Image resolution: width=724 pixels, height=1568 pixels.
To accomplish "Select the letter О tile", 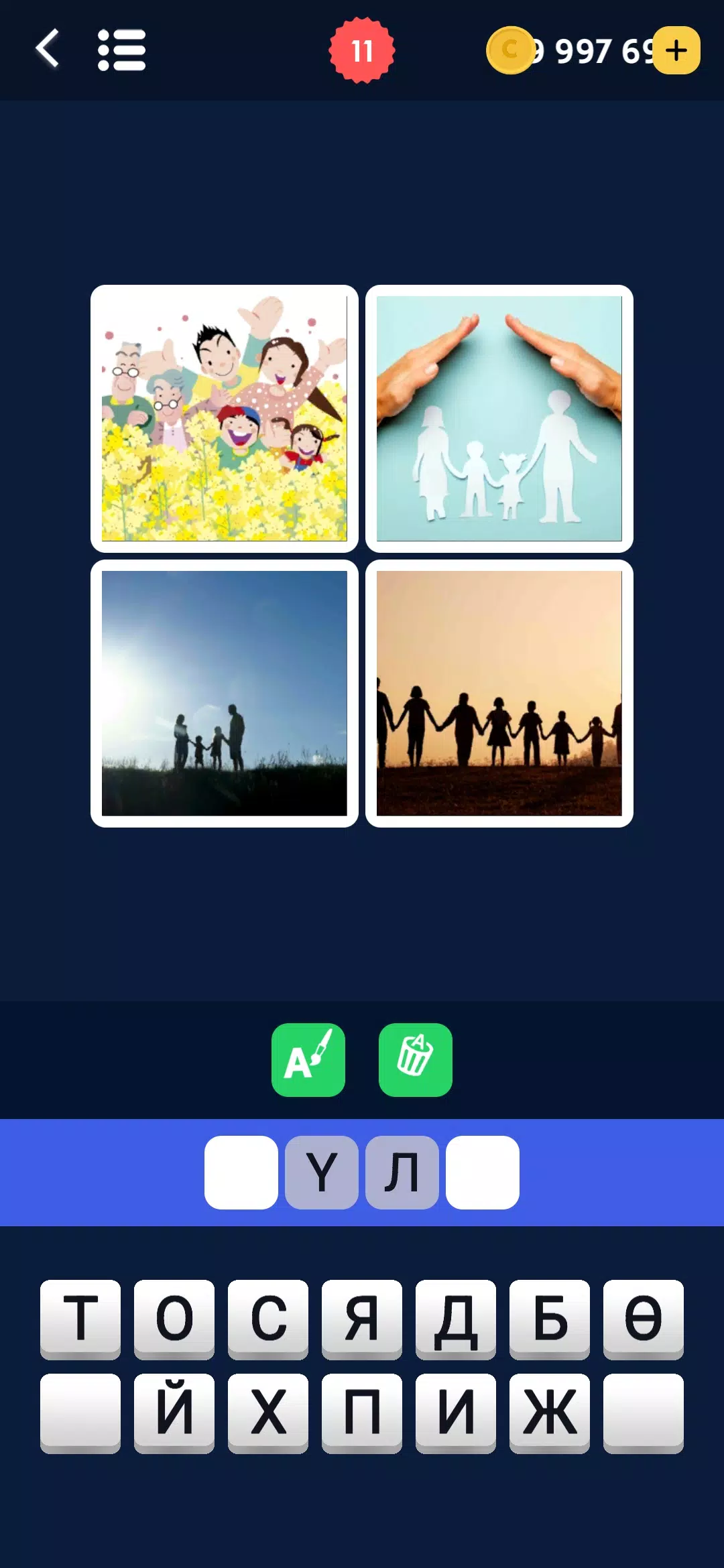I will click(x=174, y=1319).
